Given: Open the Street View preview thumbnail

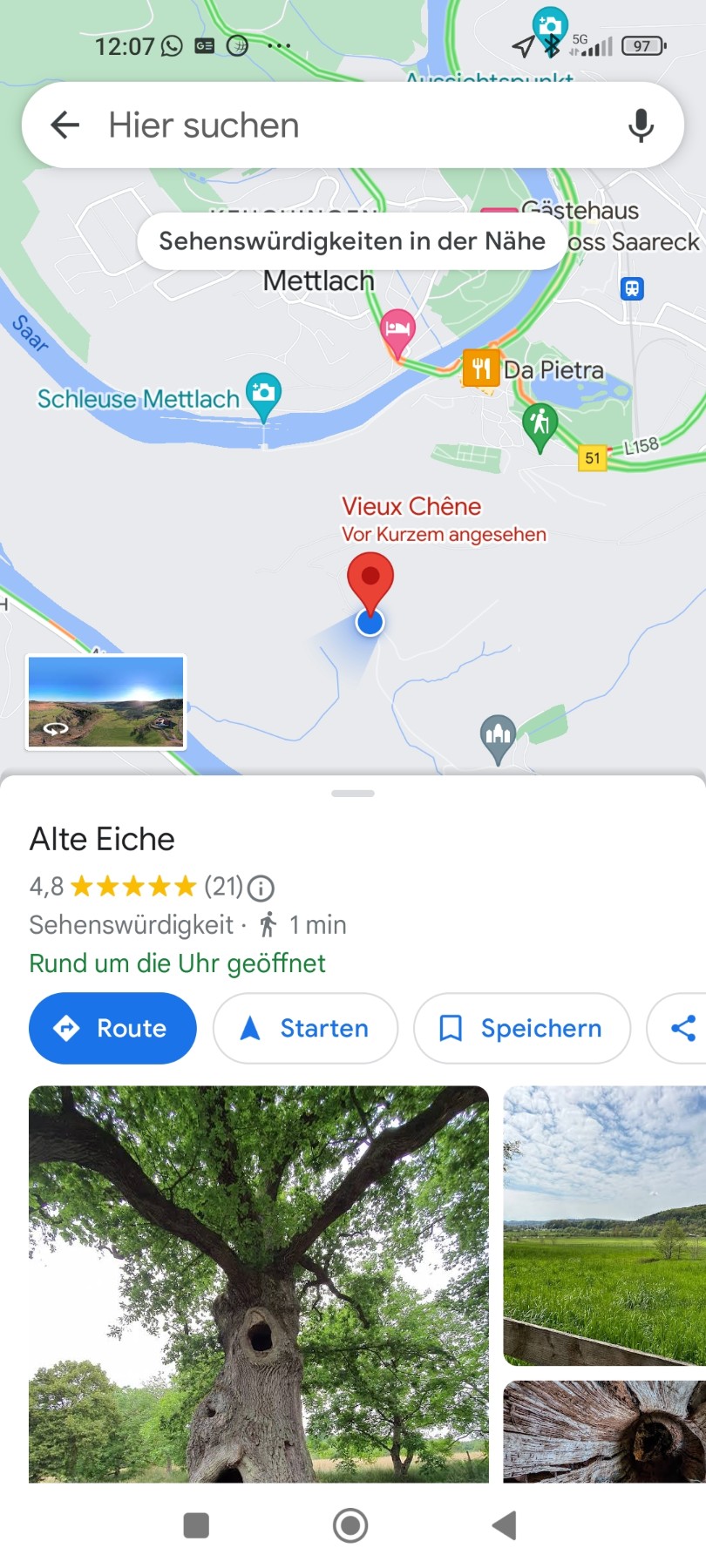Looking at the screenshot, I should click(x=106, y=702).
